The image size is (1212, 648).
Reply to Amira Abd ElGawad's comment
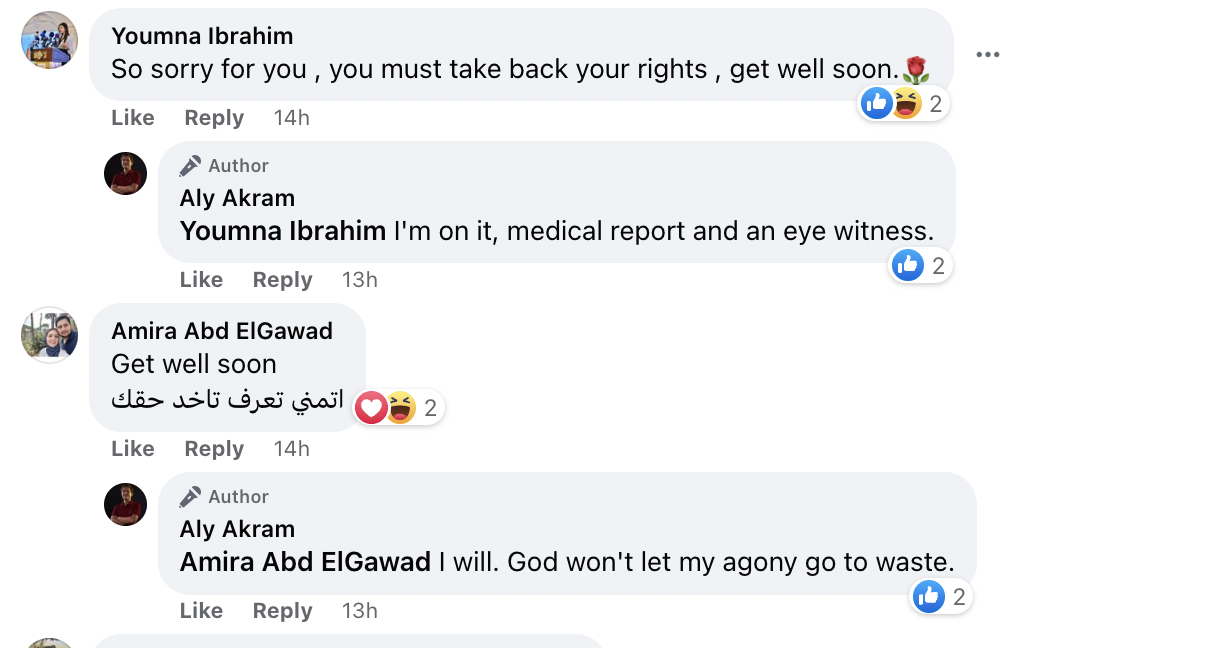click(214, 449)
